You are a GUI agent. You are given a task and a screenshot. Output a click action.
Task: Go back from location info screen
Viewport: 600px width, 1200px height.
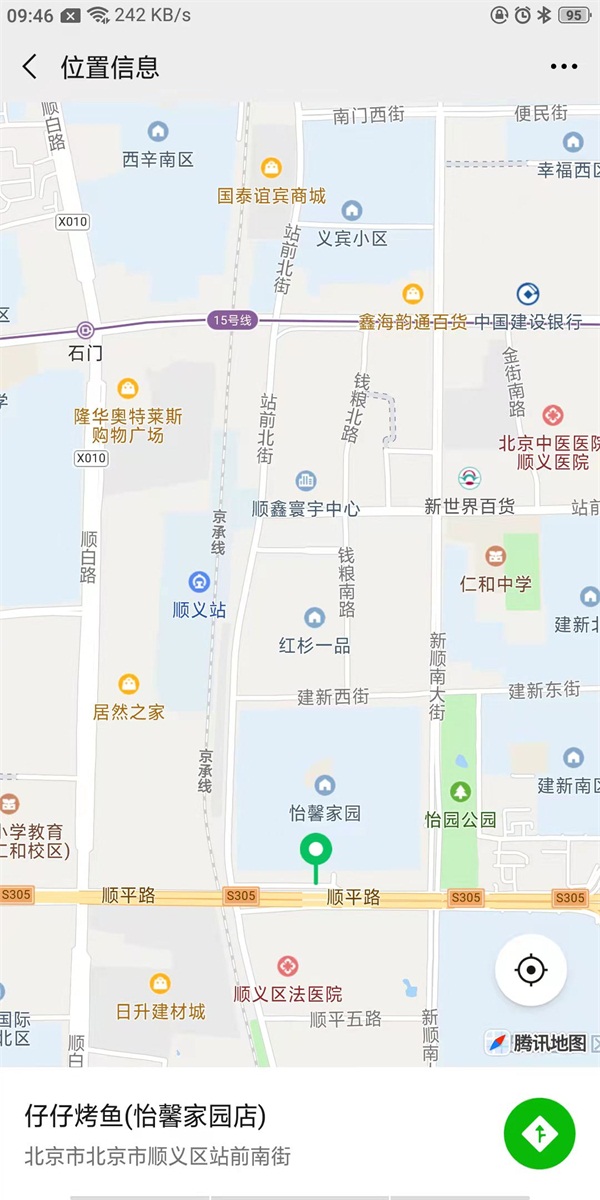(x=30, y=67)
